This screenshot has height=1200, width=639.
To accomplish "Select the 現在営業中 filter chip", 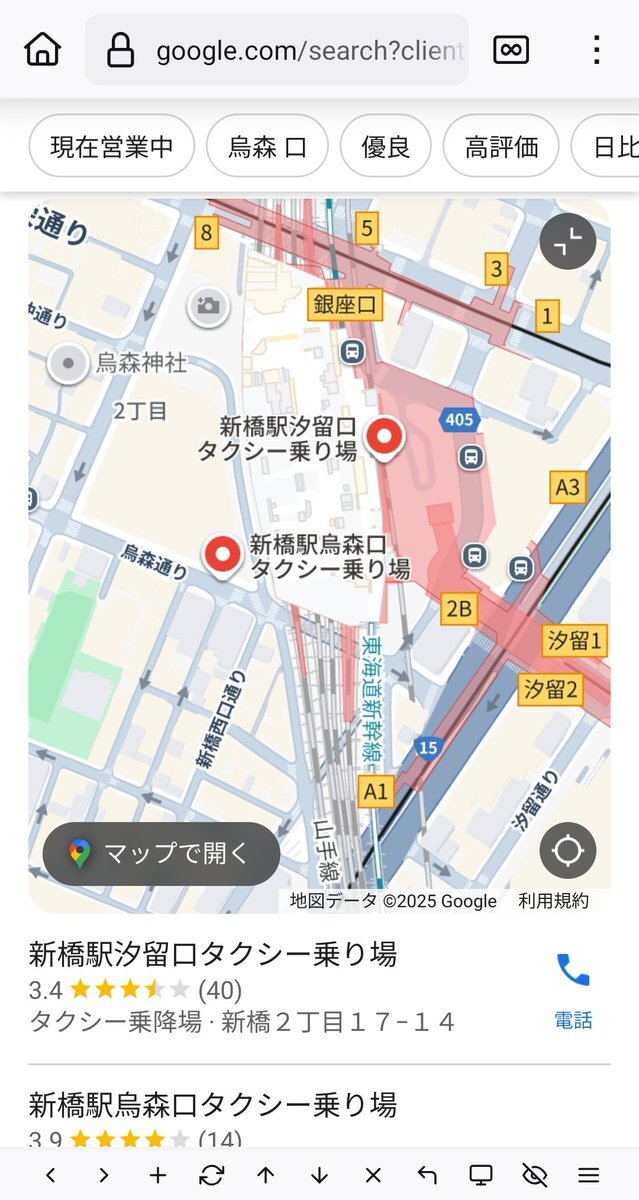I will (111, 147).
